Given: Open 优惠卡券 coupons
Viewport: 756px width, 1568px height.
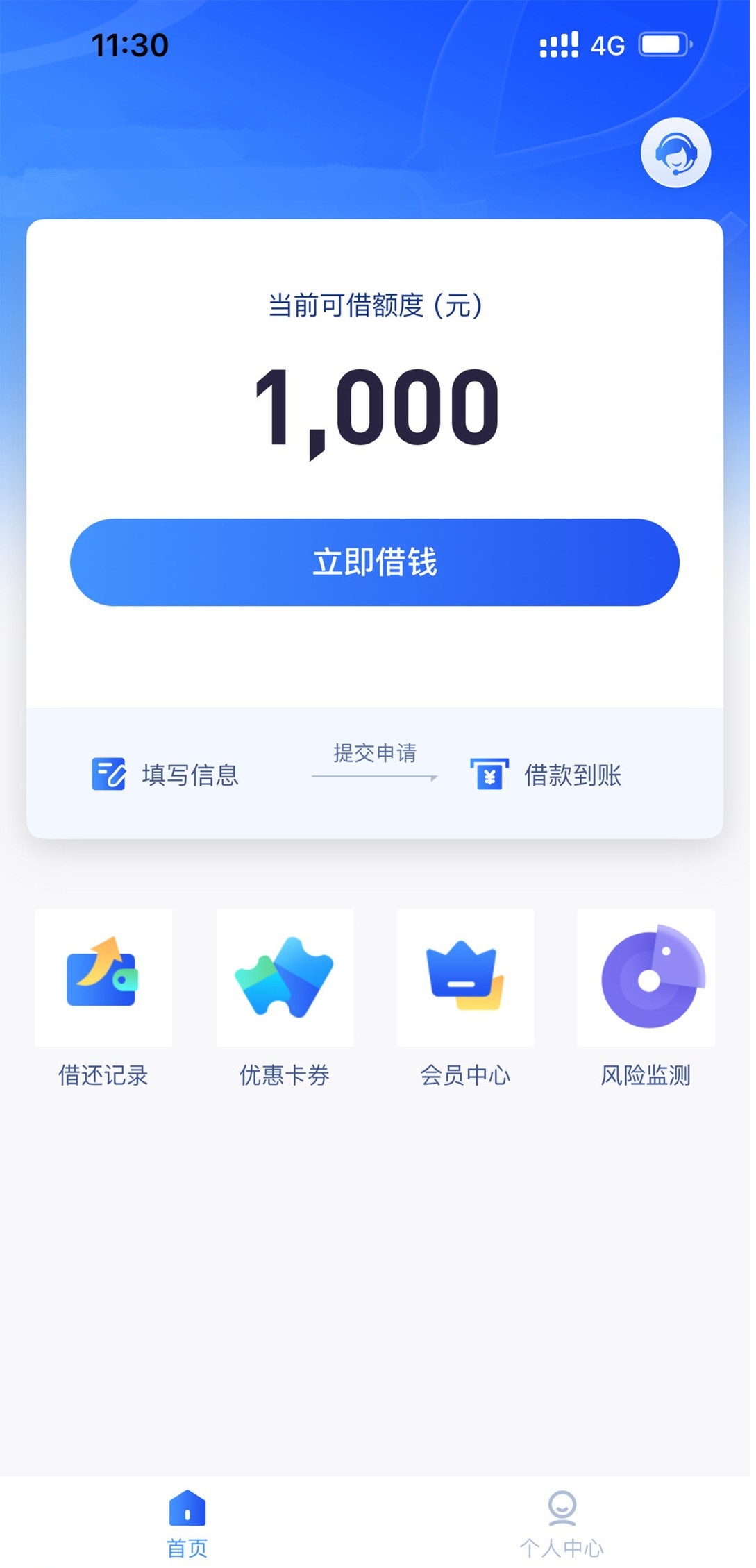Looking at the screenshot, I should point(285,998).
